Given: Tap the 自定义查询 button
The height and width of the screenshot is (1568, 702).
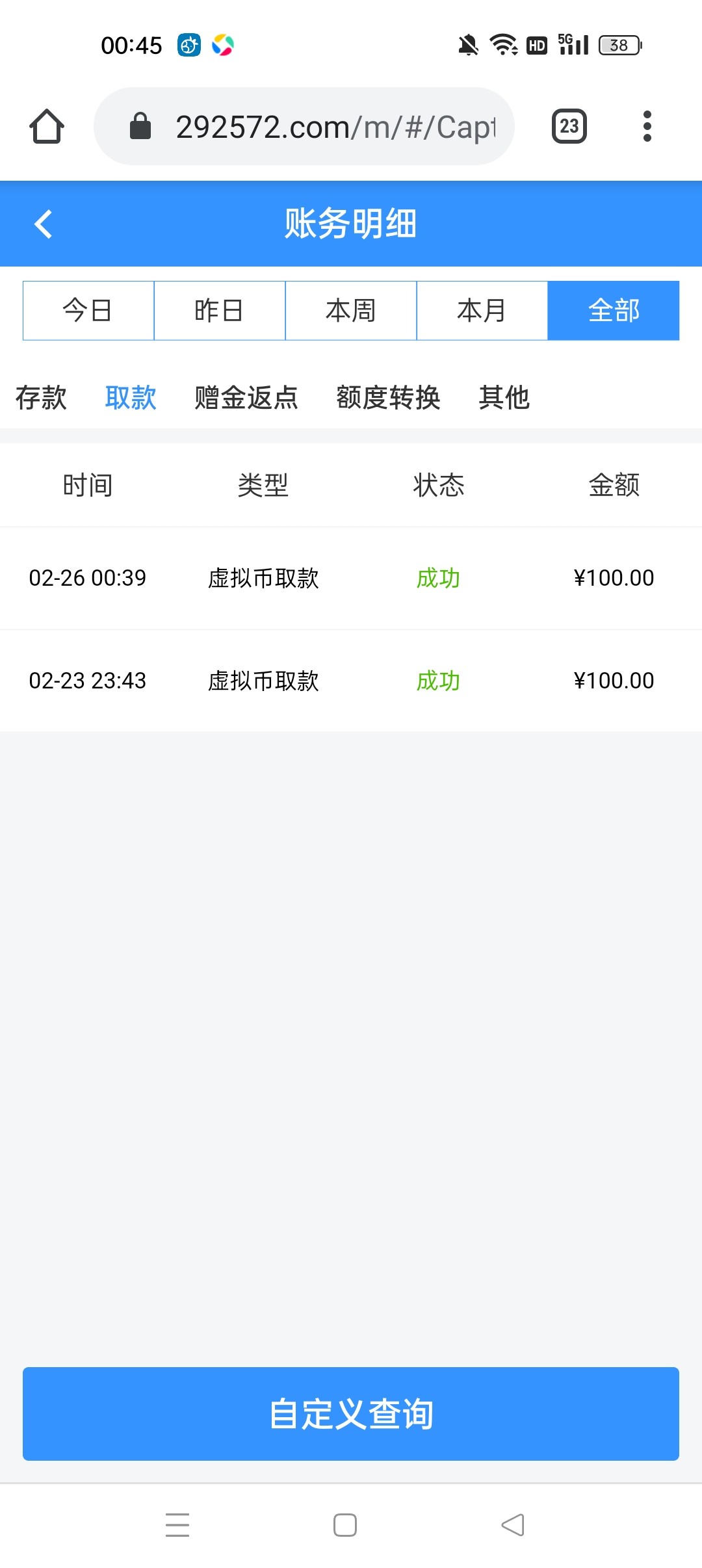Looking at the screenshot, I should tap(351, 1414).
